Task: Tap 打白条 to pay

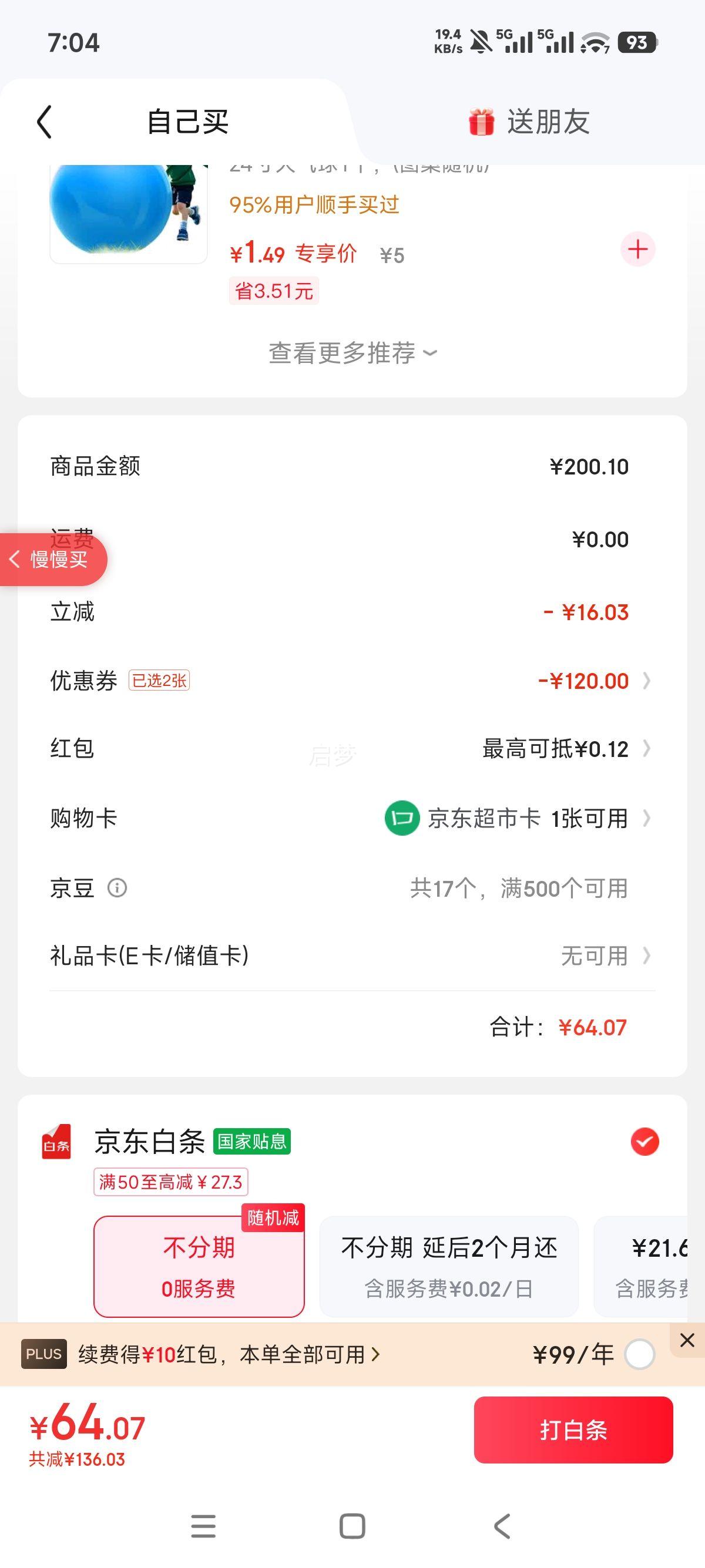Action: 573,1430
